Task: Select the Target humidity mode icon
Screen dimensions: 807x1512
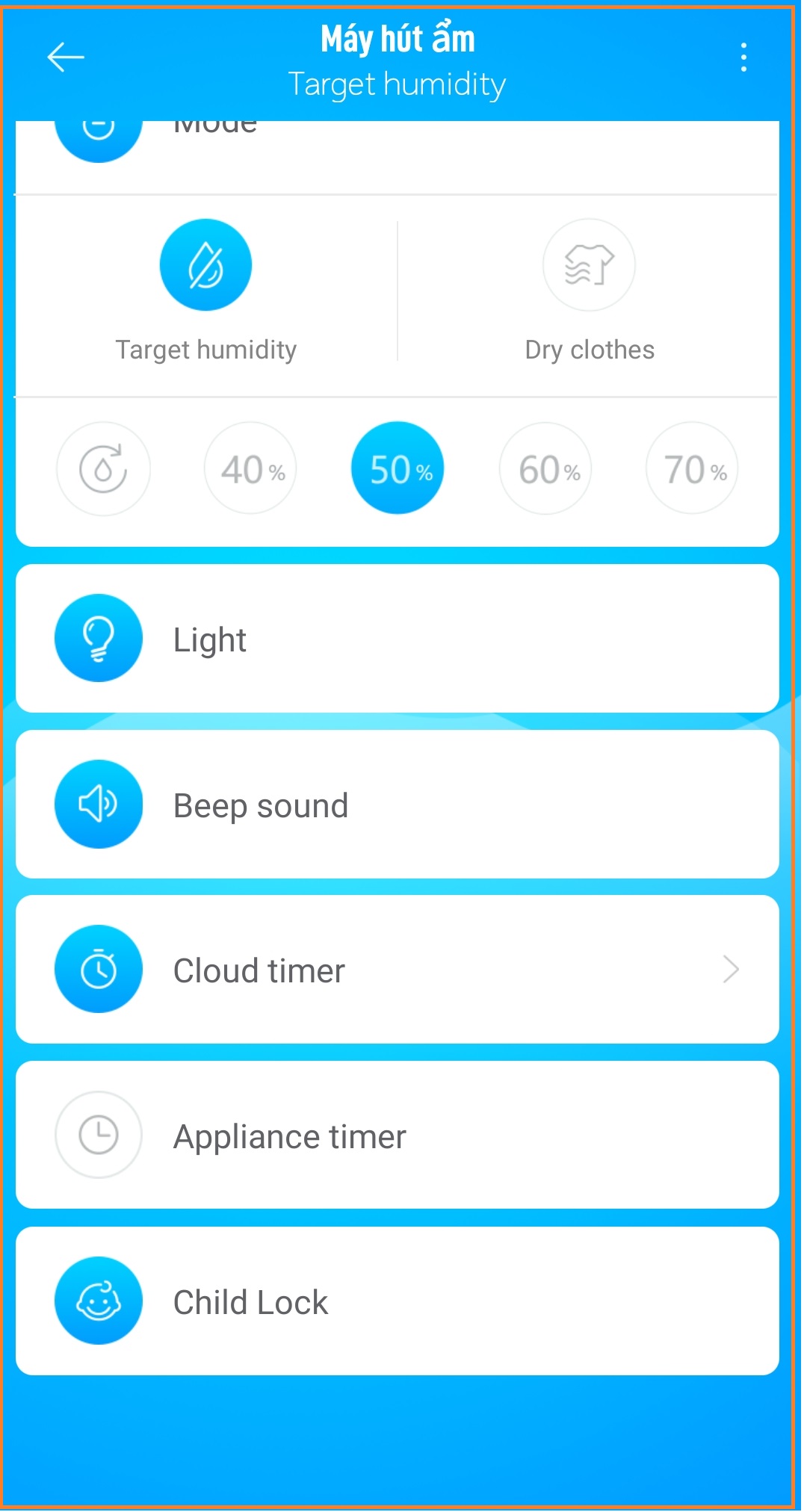Action: click(x=205, y=264)
